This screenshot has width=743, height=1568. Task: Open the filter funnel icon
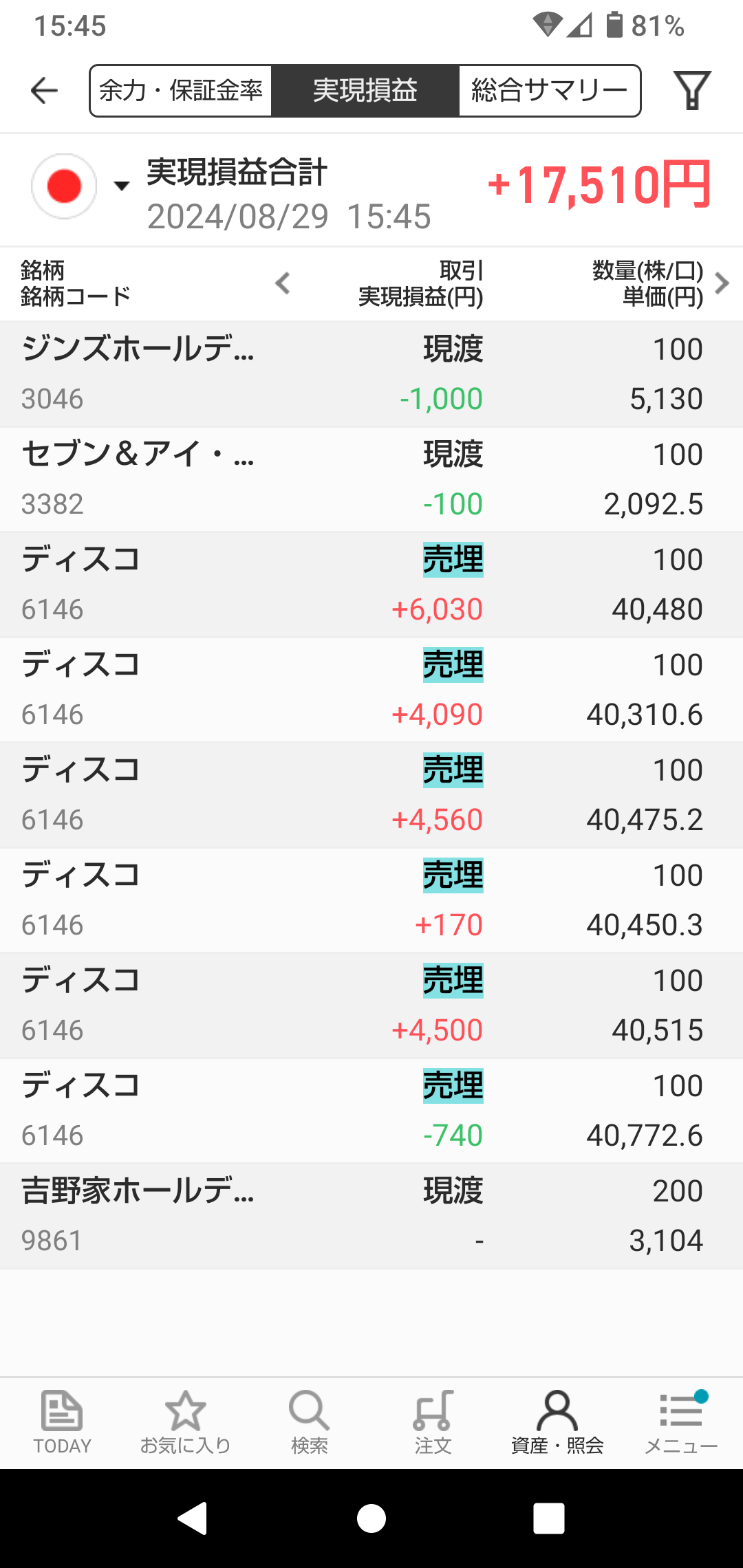pyautogui.click(x=691, y=91)
